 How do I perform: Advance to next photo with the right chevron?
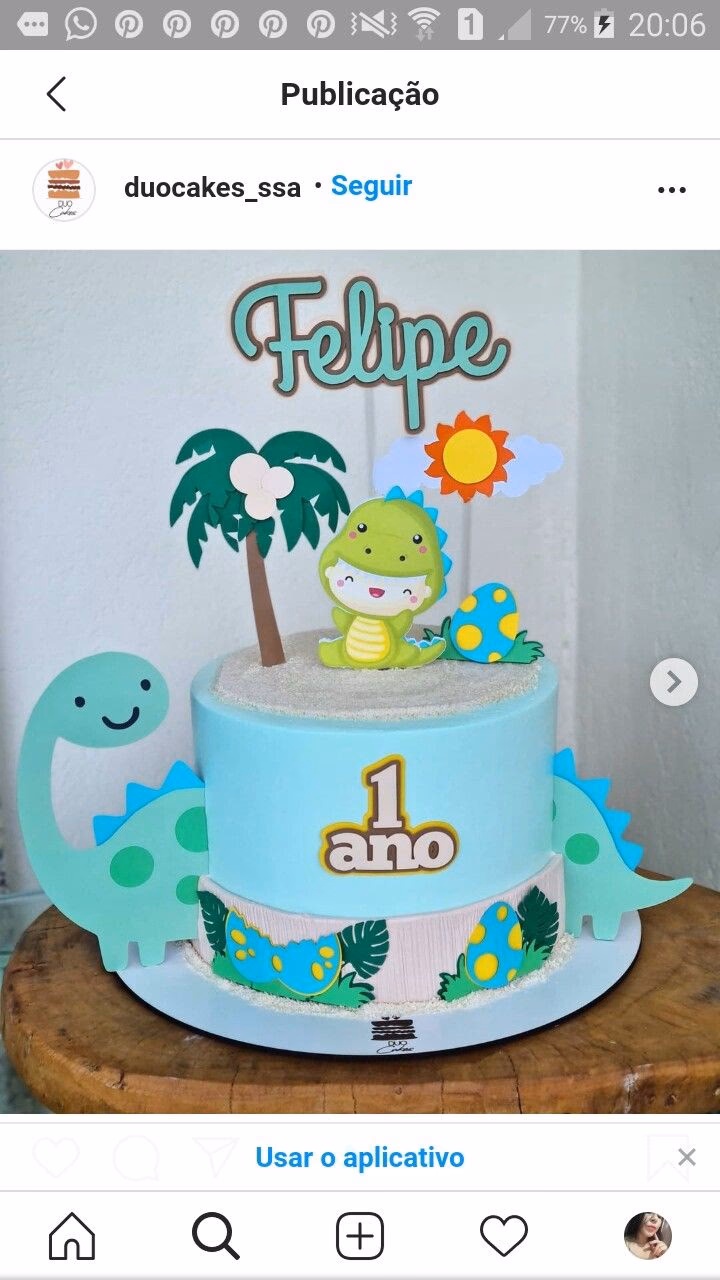click(x=674, y=683)
